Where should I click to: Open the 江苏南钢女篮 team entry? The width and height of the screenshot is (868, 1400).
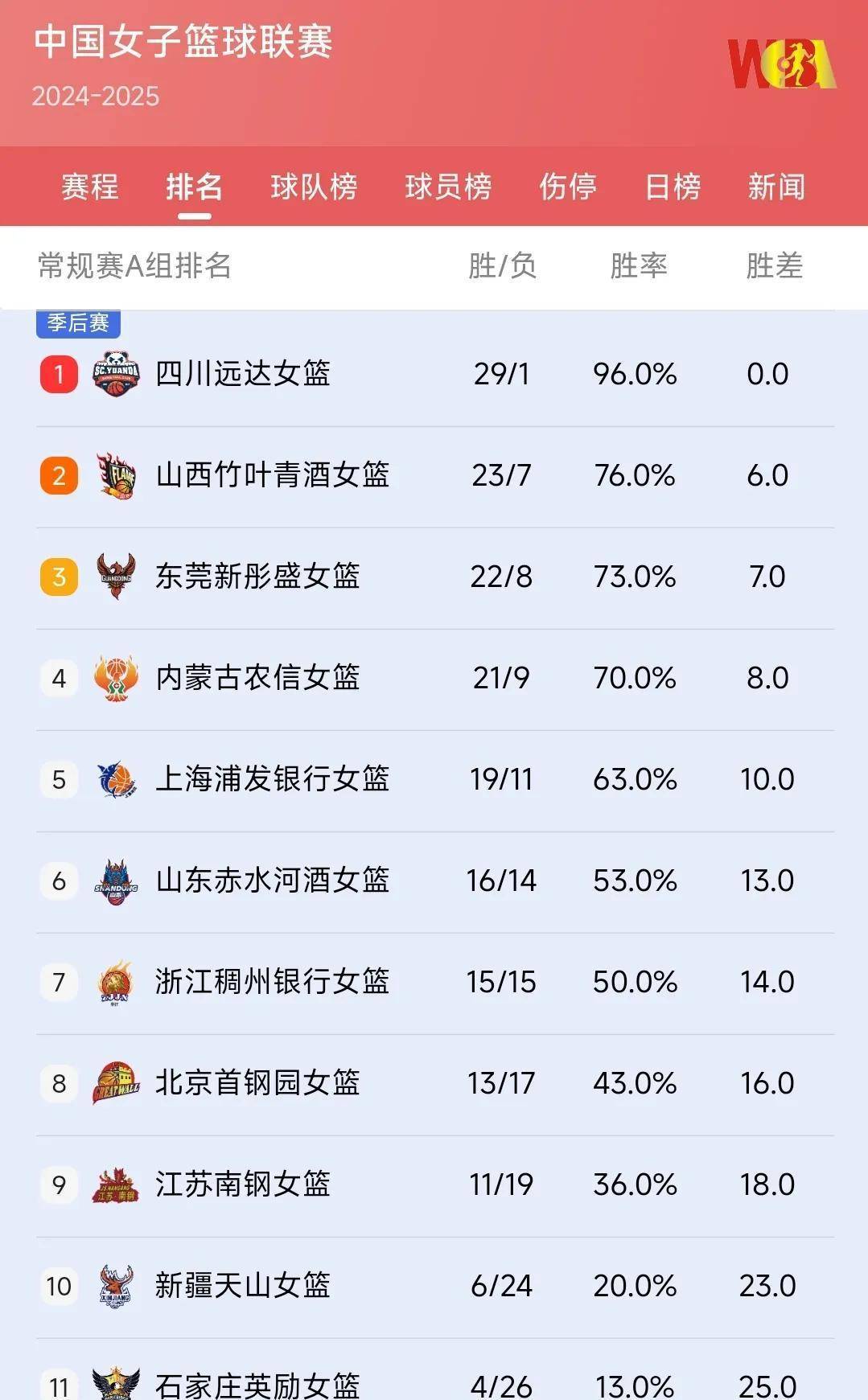[241, 1184]
